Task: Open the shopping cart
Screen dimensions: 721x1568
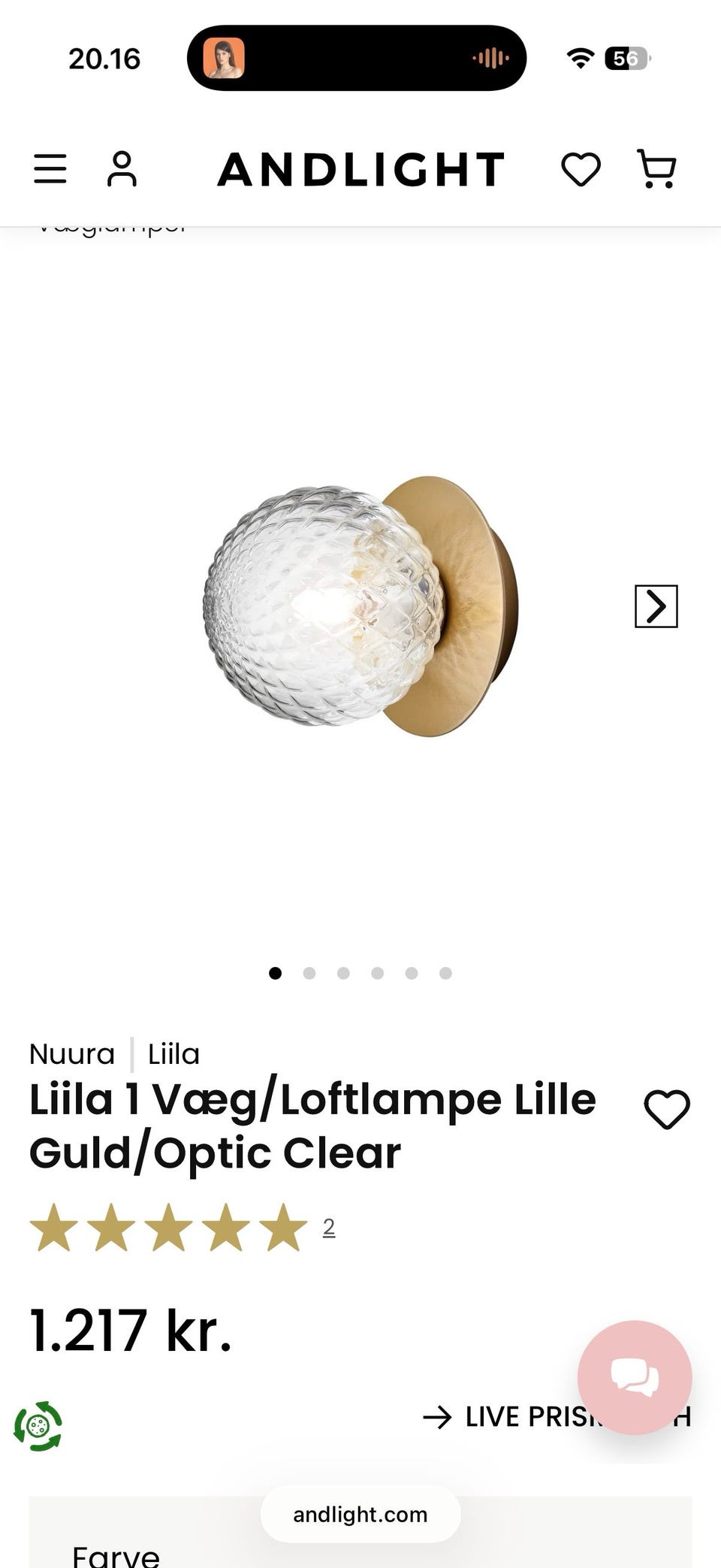Action: click(x=657, y=169)
